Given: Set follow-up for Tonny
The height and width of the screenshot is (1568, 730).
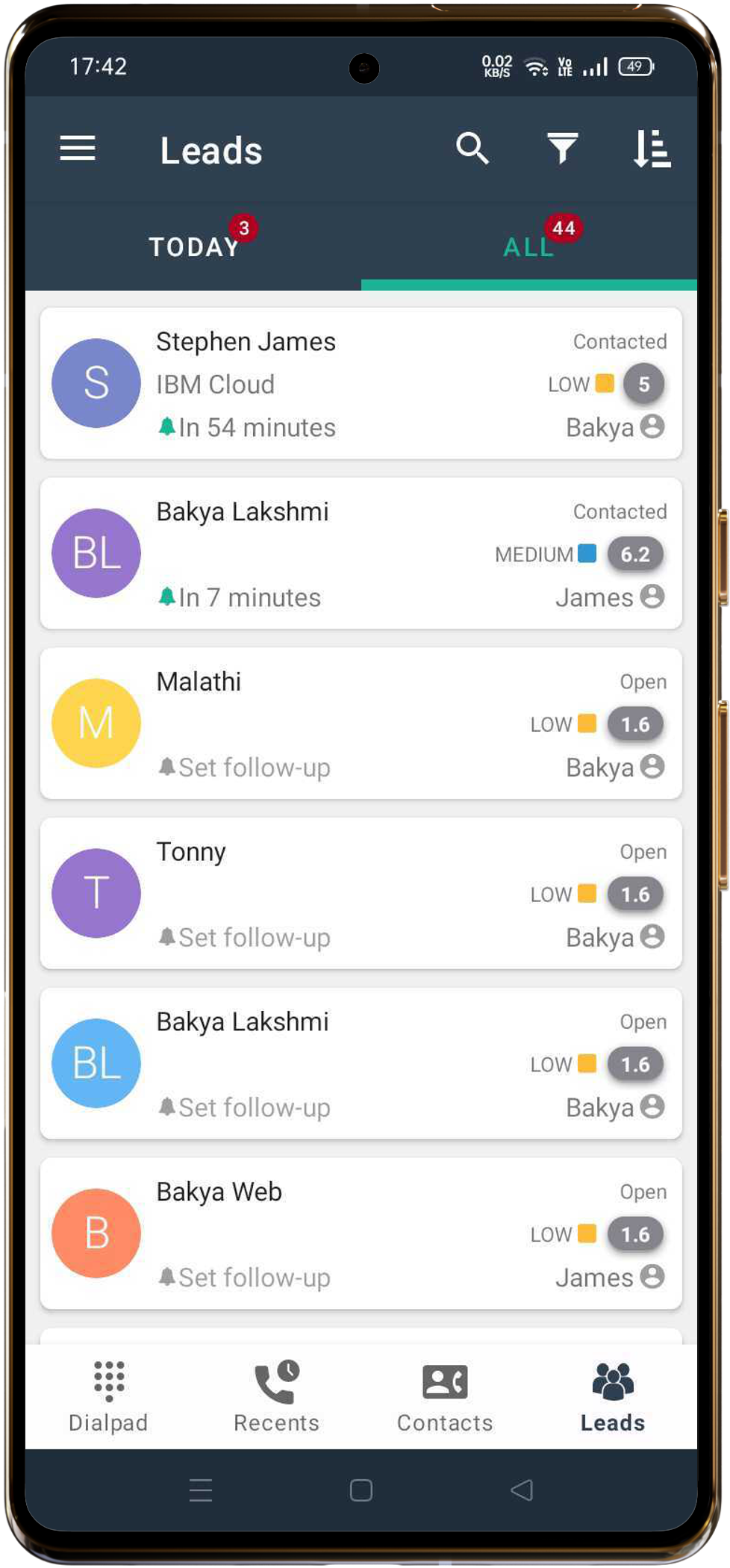Looking at the screenshot, I should tap(244, 938).
